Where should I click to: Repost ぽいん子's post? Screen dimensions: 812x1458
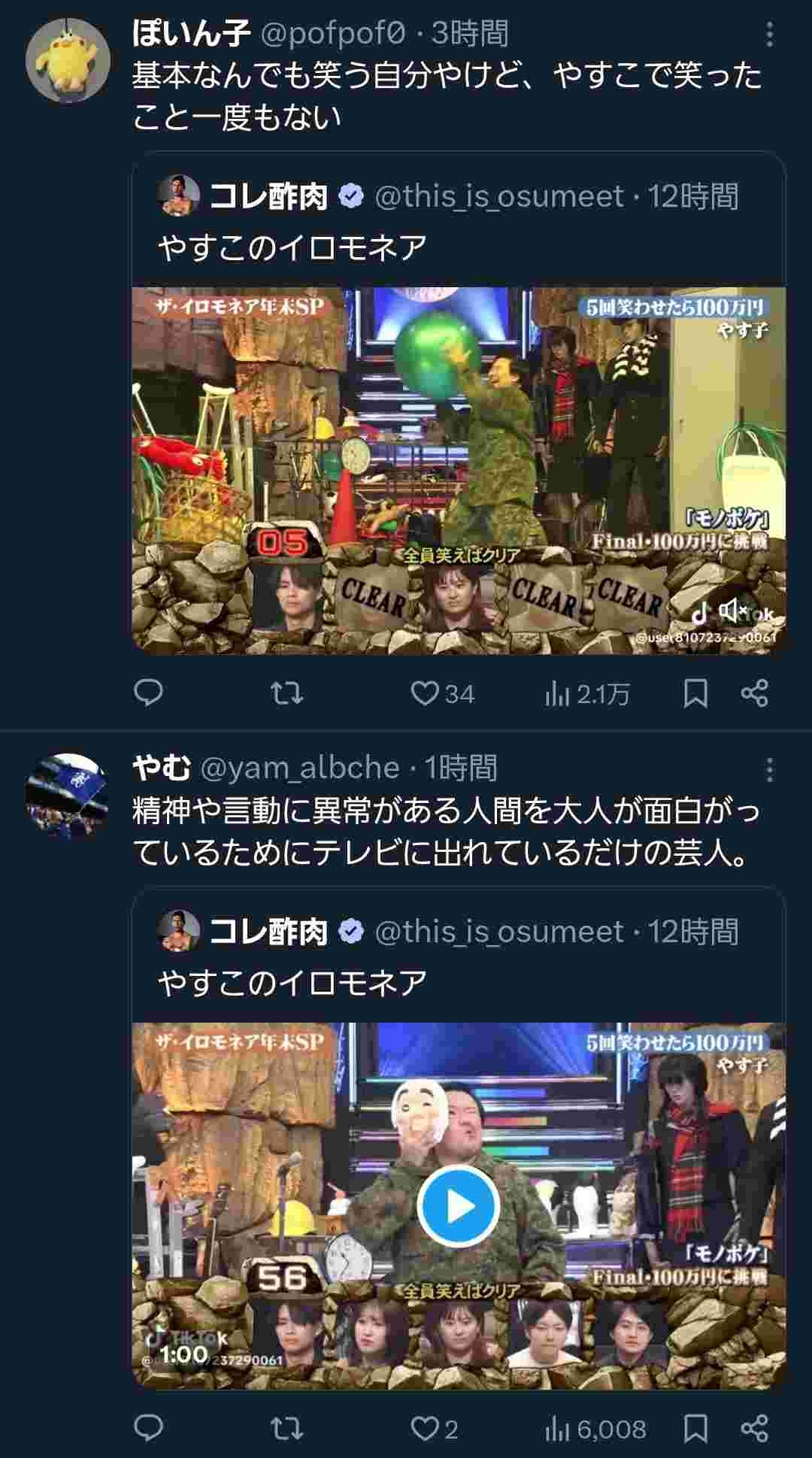tap(286, 693)
